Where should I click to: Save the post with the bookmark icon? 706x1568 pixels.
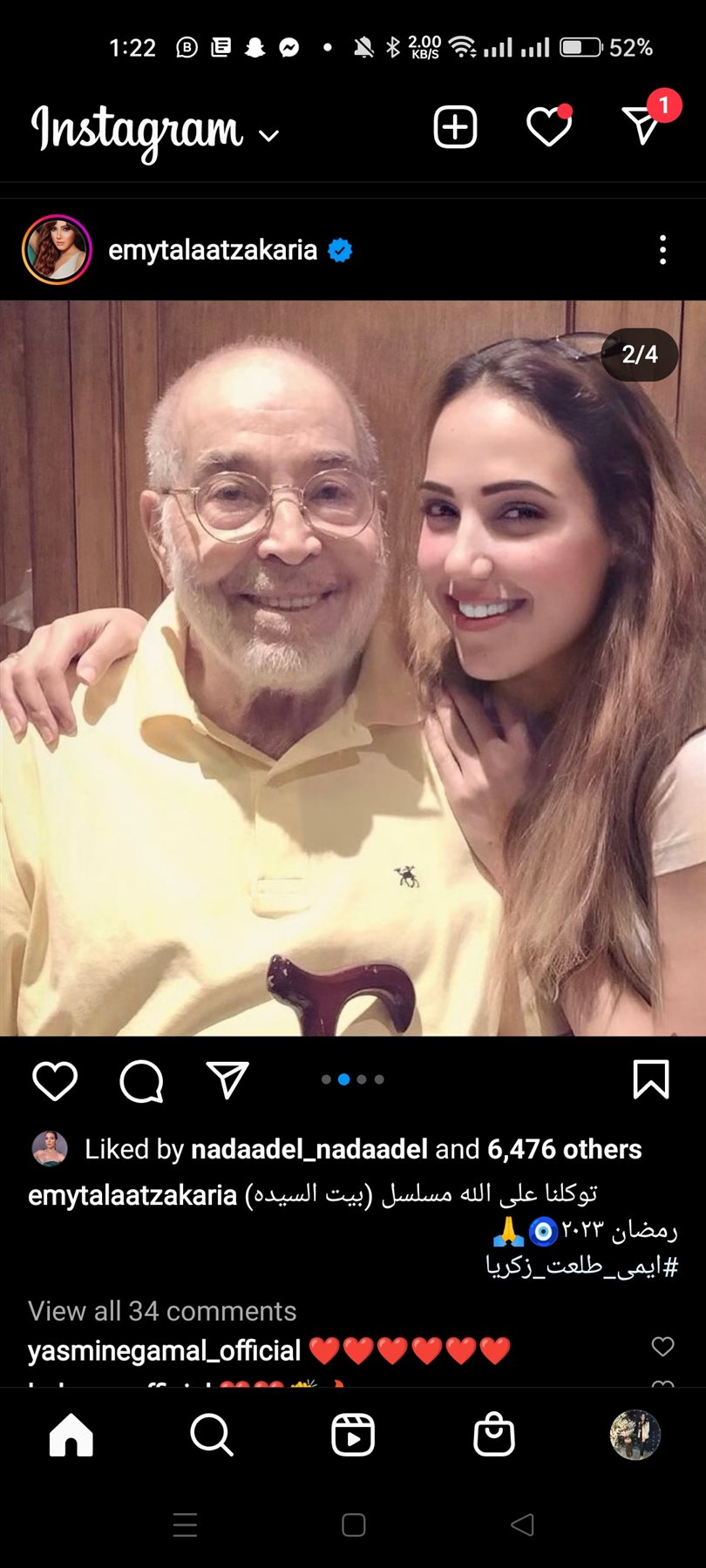(x=650, y=1079)
